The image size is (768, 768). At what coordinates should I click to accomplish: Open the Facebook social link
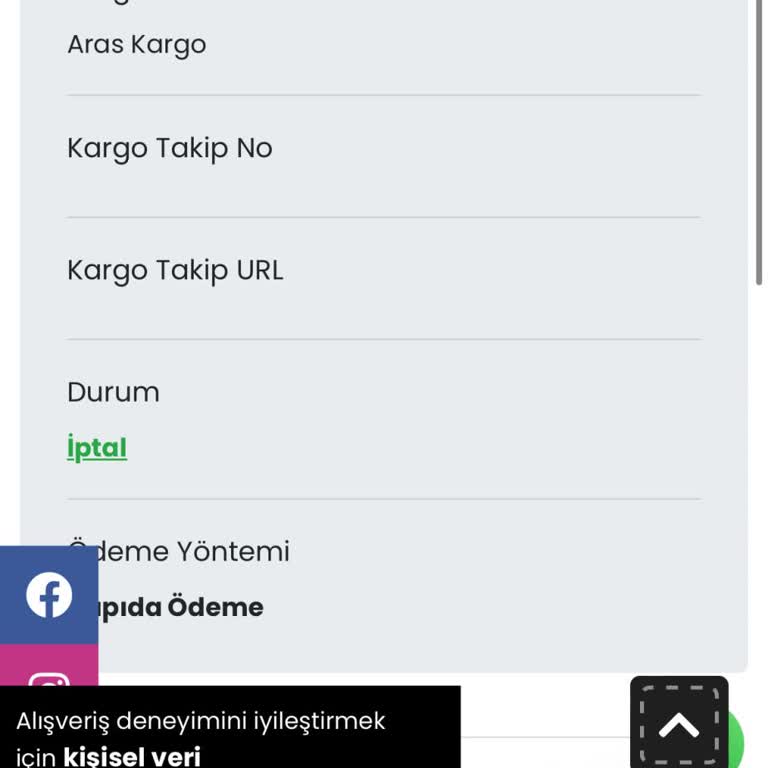[x=49, y=595]
